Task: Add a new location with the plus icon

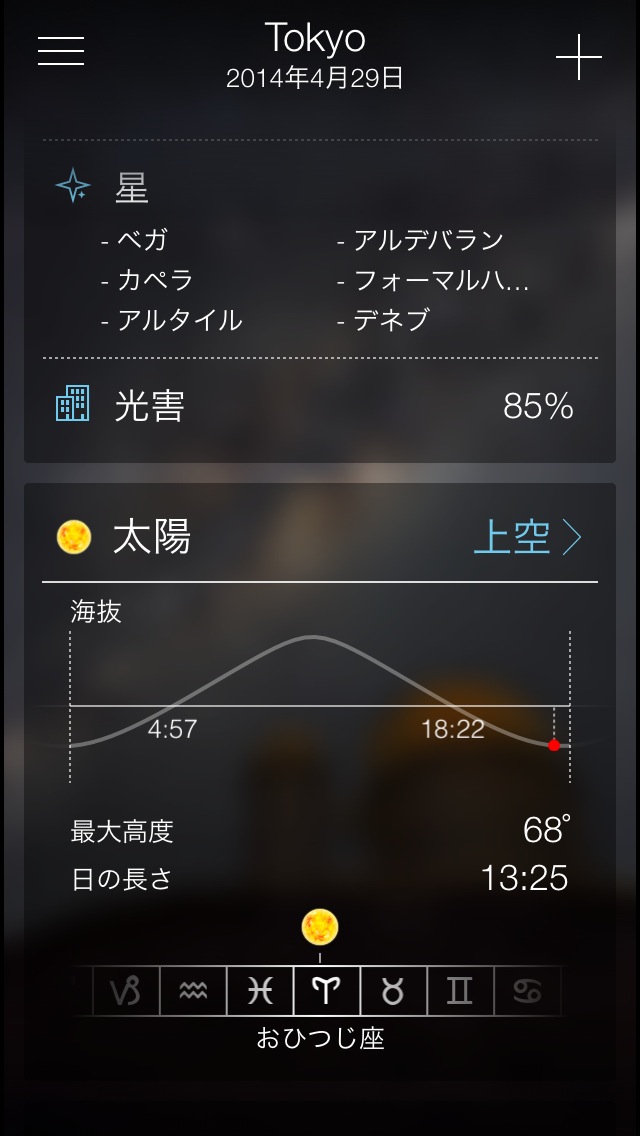Action: click(579, 57)
